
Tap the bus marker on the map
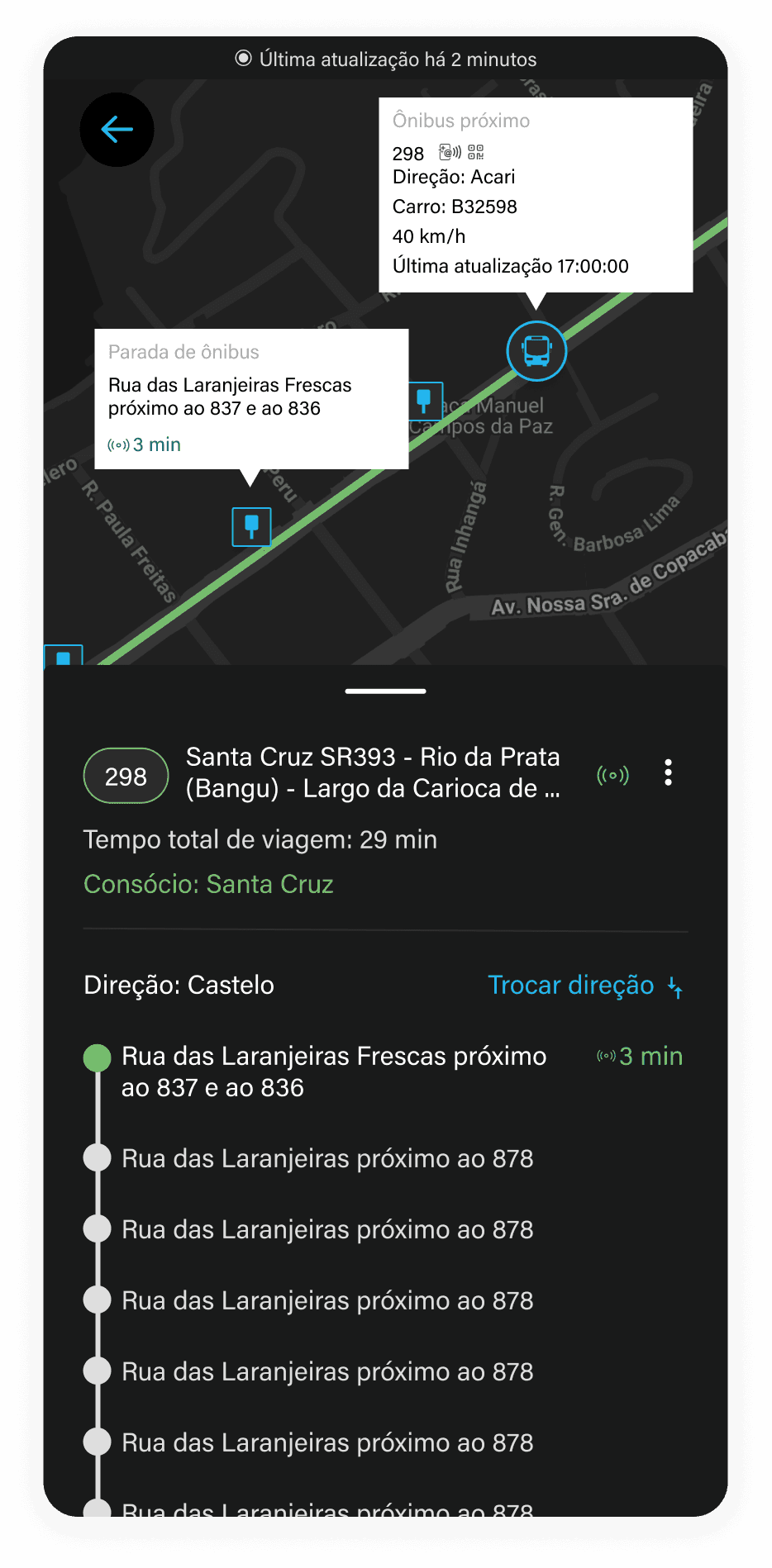536,351
